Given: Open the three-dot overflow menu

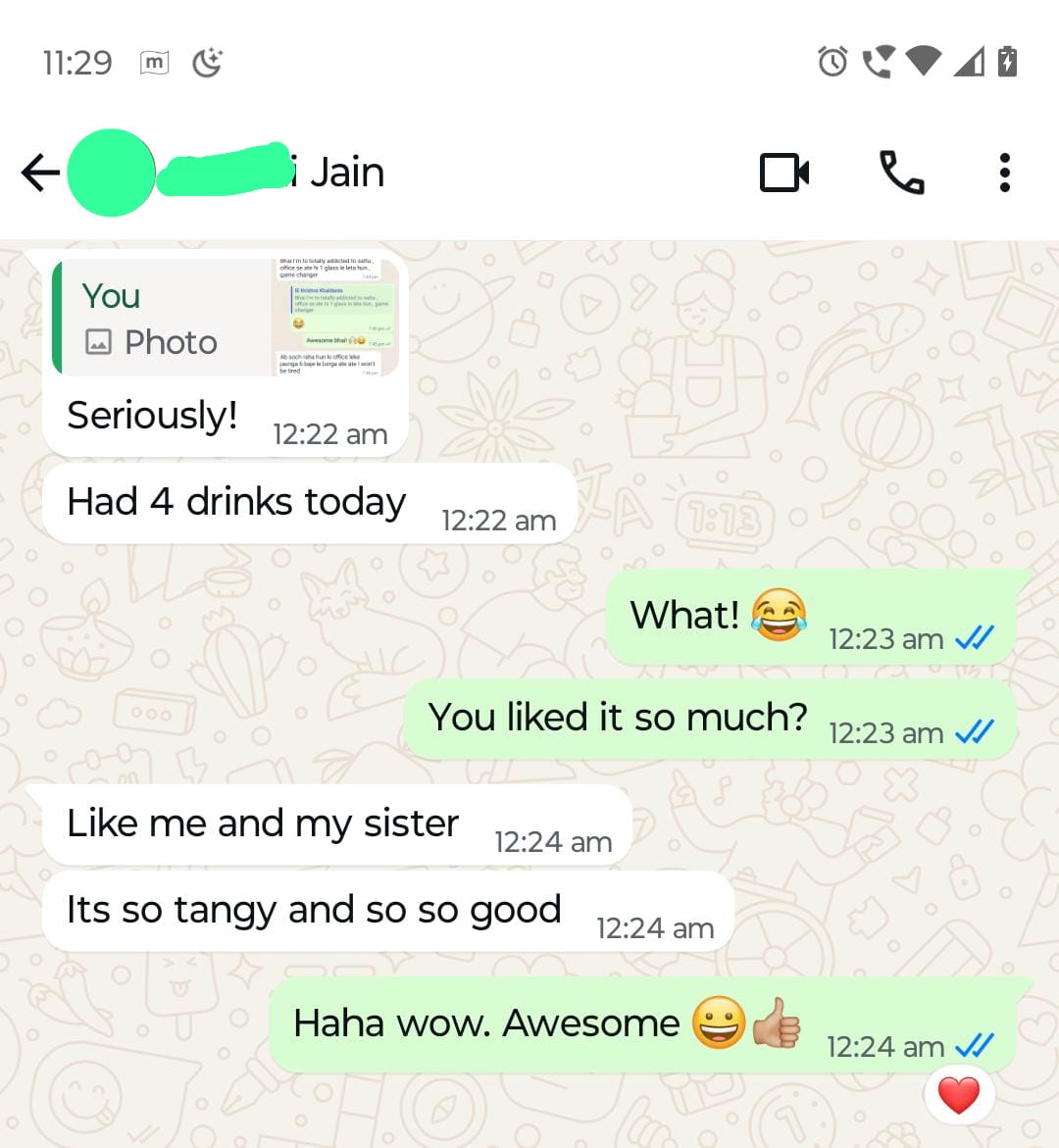Looking at the screenshot, I should (1004, 174).
